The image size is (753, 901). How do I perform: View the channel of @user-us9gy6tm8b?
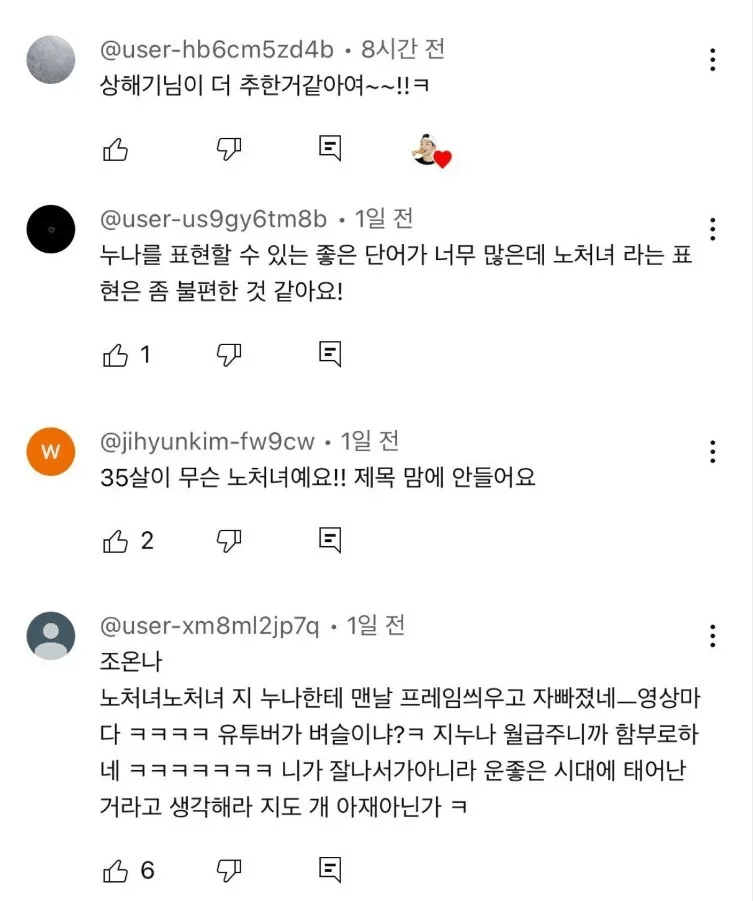214,219
